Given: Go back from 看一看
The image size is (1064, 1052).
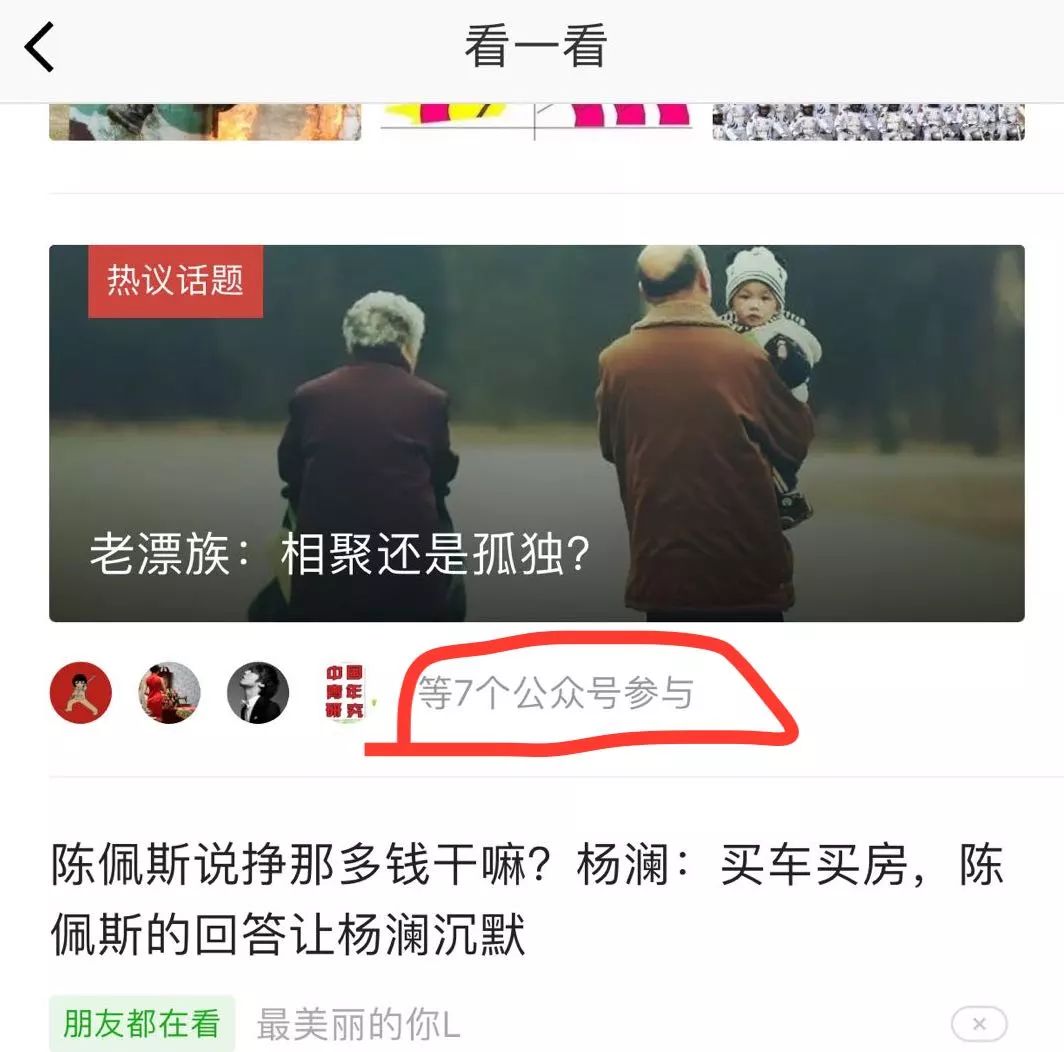Looking at the screenshot, I should click(x=40, y=48).
